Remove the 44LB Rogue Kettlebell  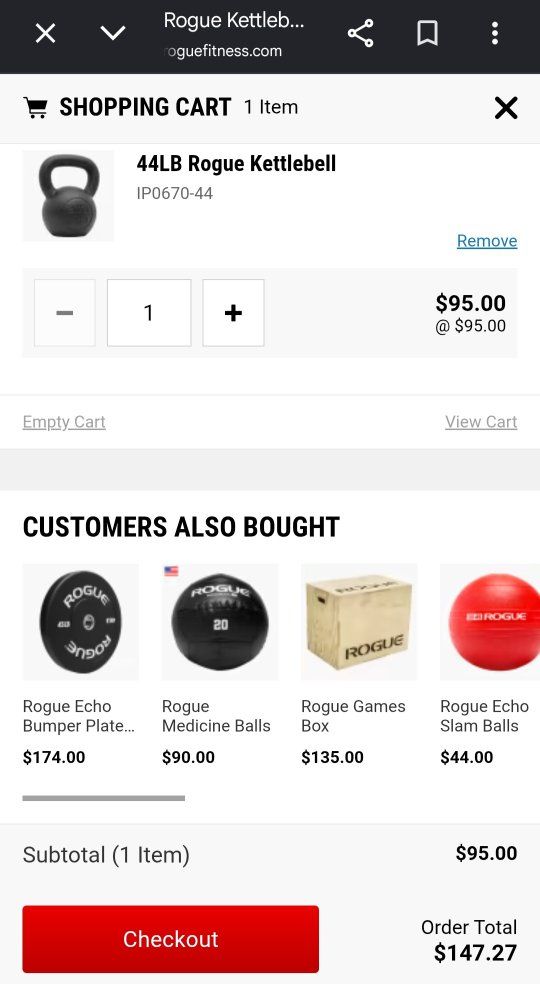coord(487,240)
